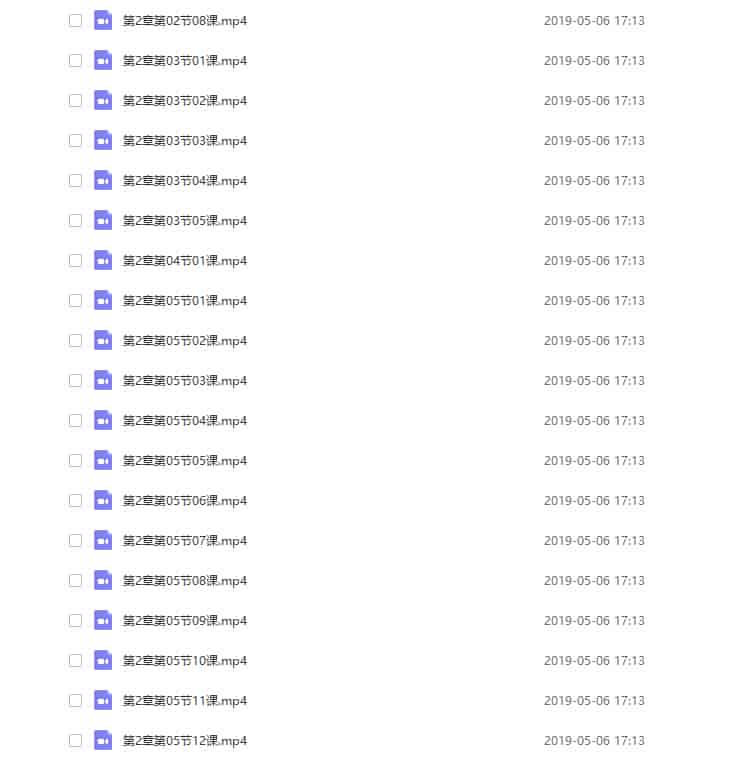The width and height of the screenshot is (750, 770).
Task: Check the box beside 第2章第05节08课.mp4
Action: tap(75, 581)
